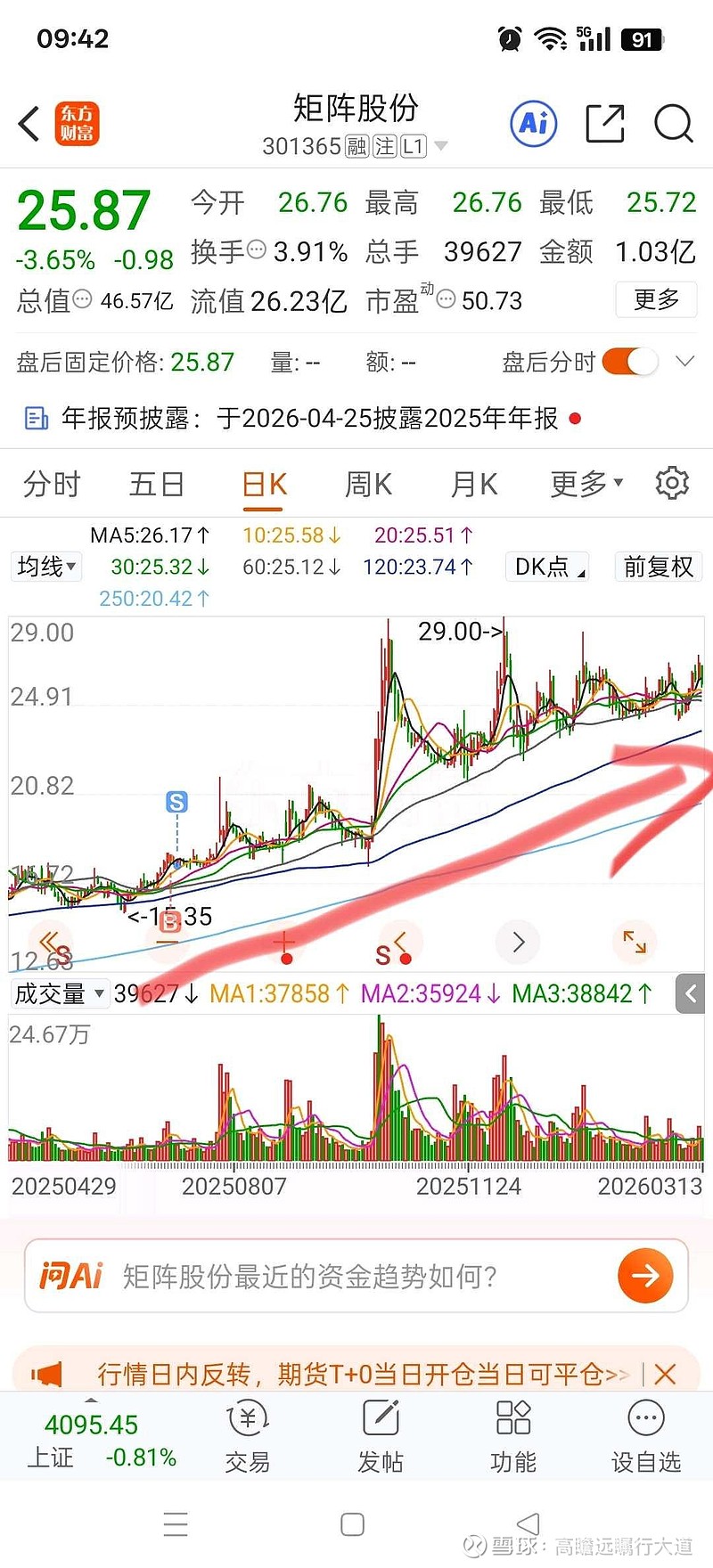Switch to the 分时 chart tab
This screenshot has height=1568, width=713.
coord(52,484)
